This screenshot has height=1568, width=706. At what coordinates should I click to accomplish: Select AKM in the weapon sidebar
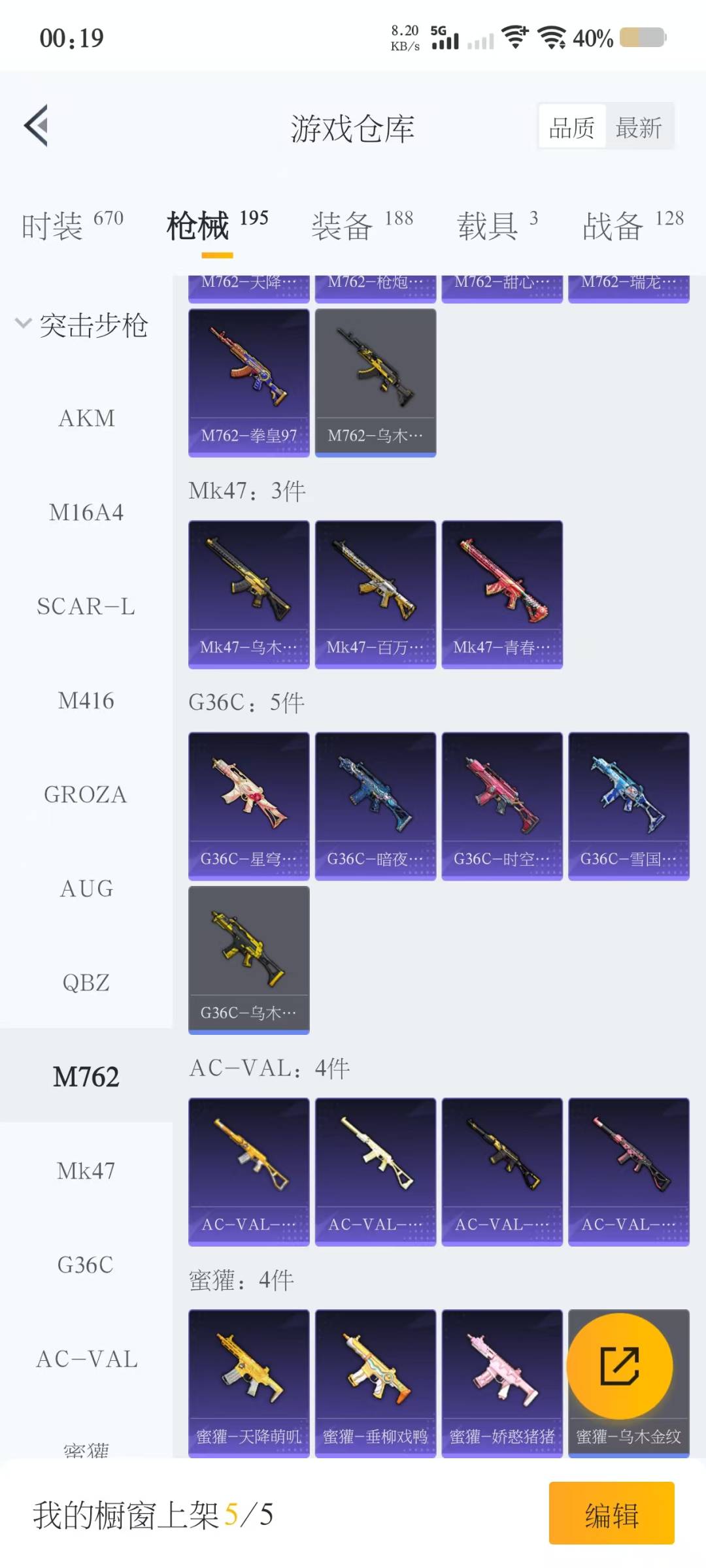[x=86, y=418]
